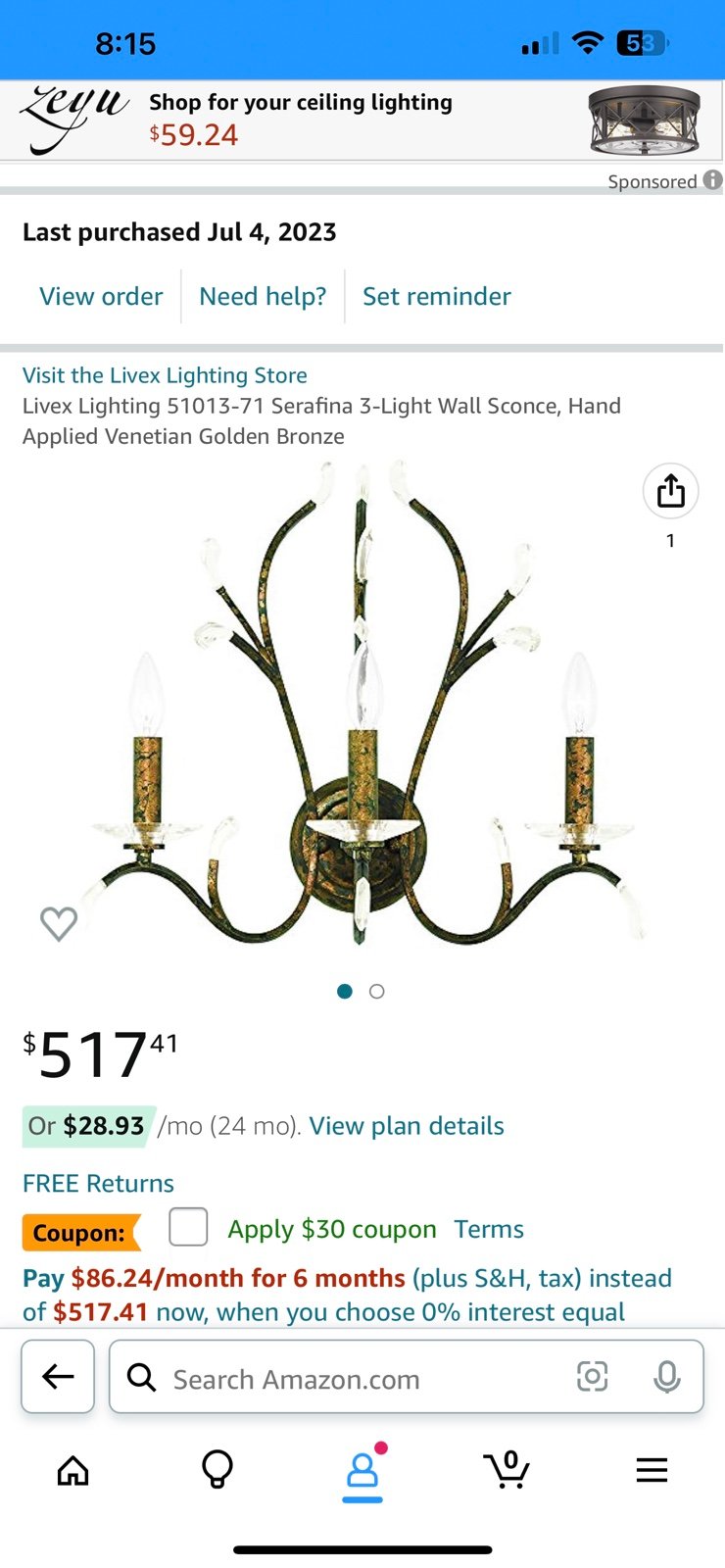The height and width of the screenshot is (1568, 725).
Task: View plan details for monthly payment
Action: tap(407, 1126)
